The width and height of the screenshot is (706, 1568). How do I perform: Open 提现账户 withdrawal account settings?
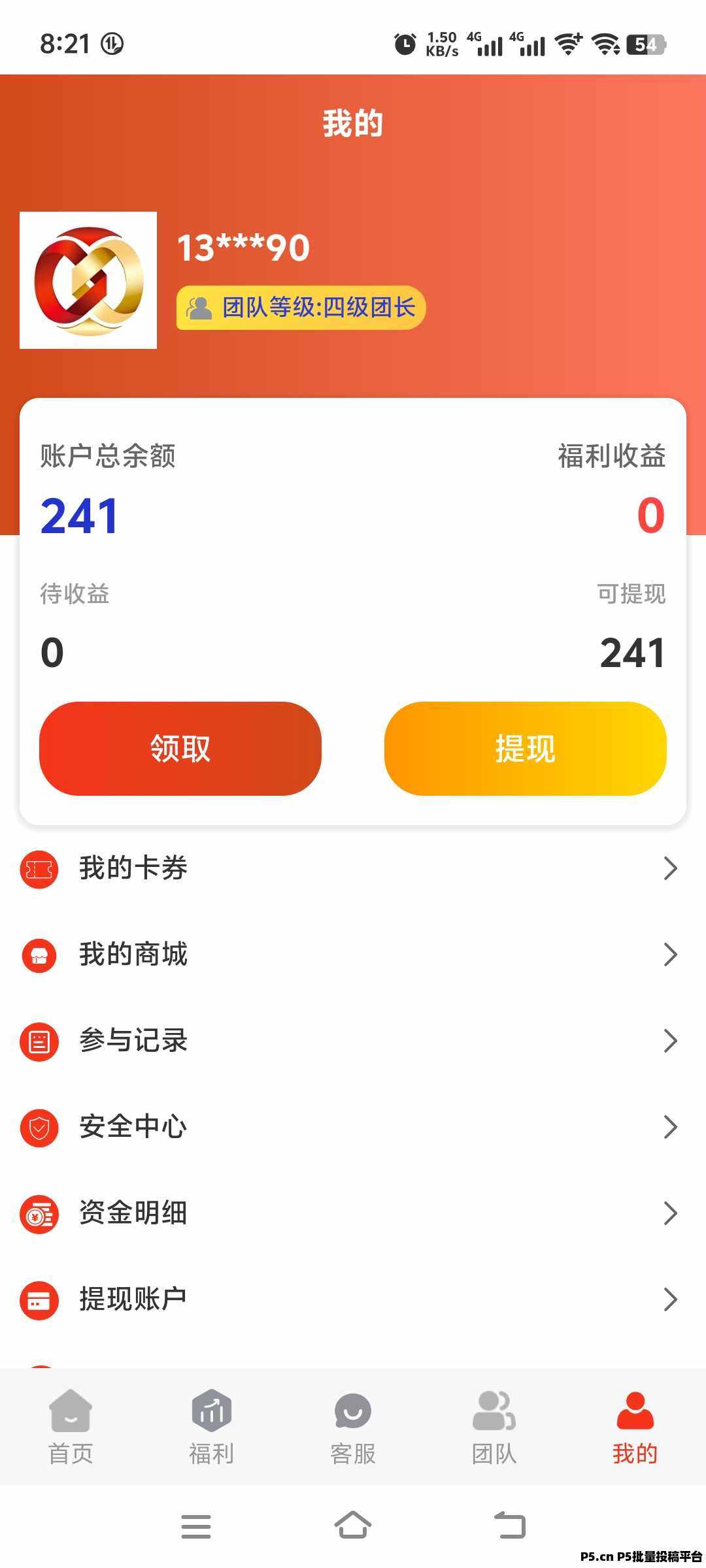click(x=353, y=1299)
